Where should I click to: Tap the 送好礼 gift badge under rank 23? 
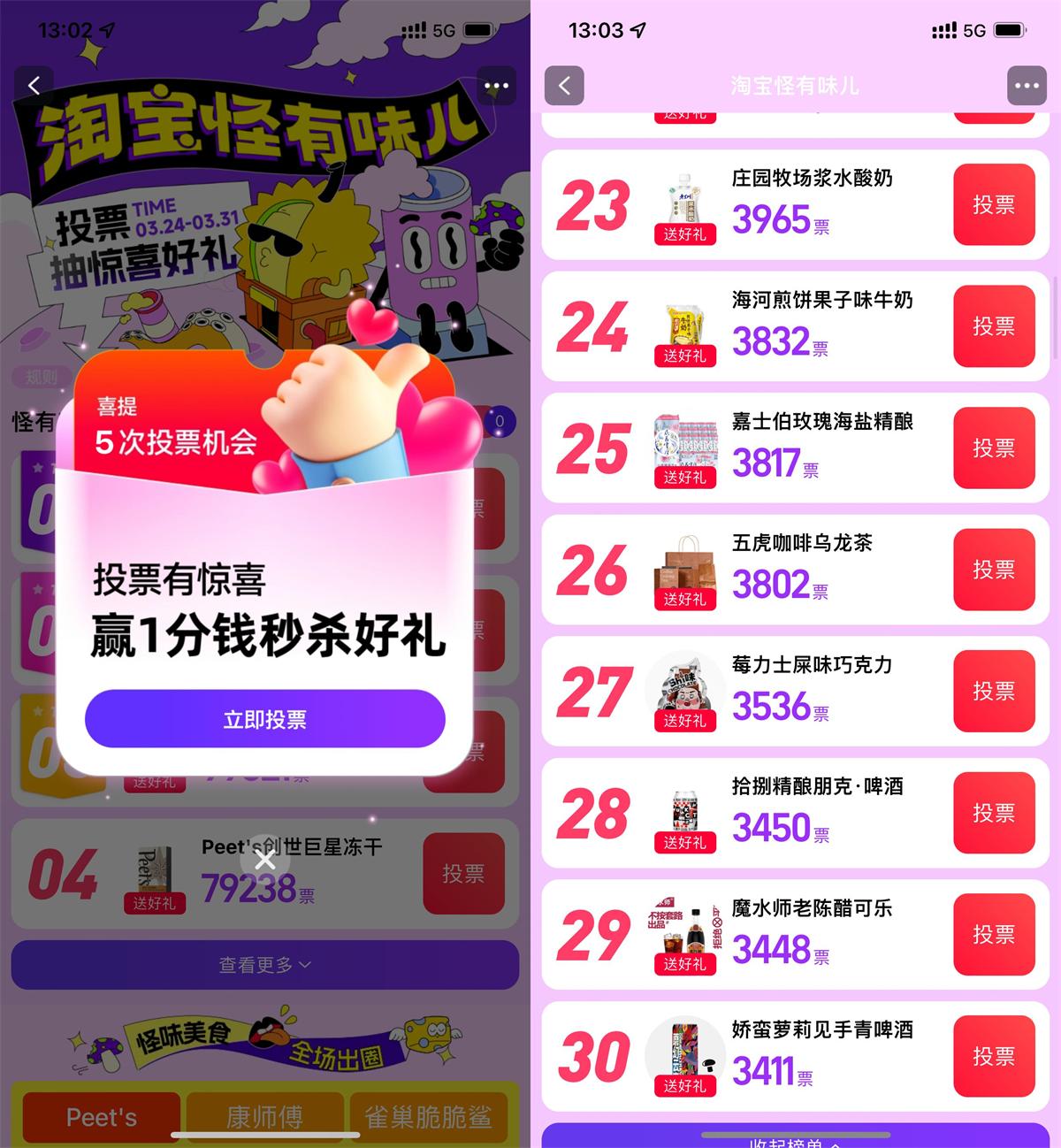tap(684, 235)
